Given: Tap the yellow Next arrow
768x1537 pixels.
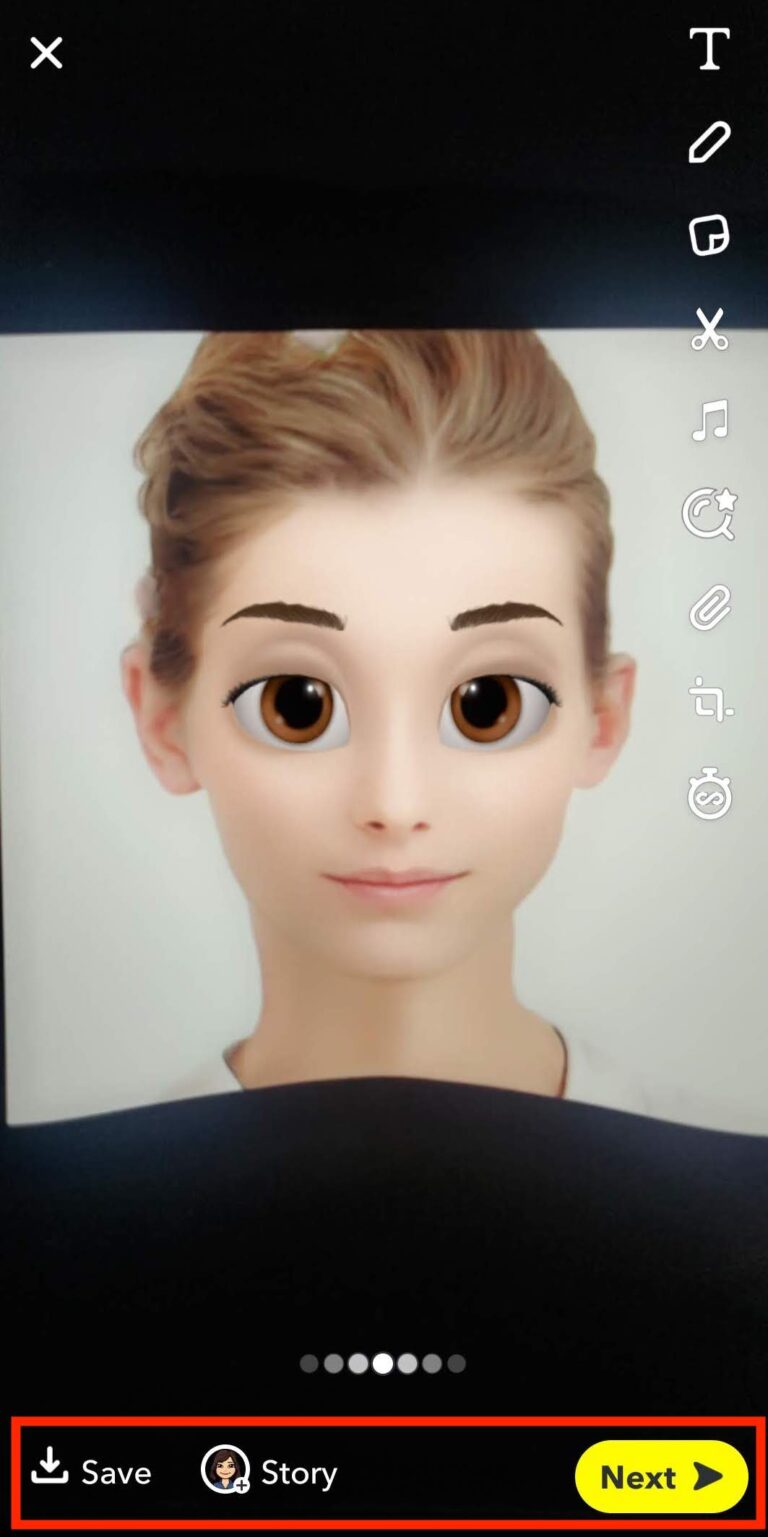Looking at the screenshot, I should point(712,1476).
